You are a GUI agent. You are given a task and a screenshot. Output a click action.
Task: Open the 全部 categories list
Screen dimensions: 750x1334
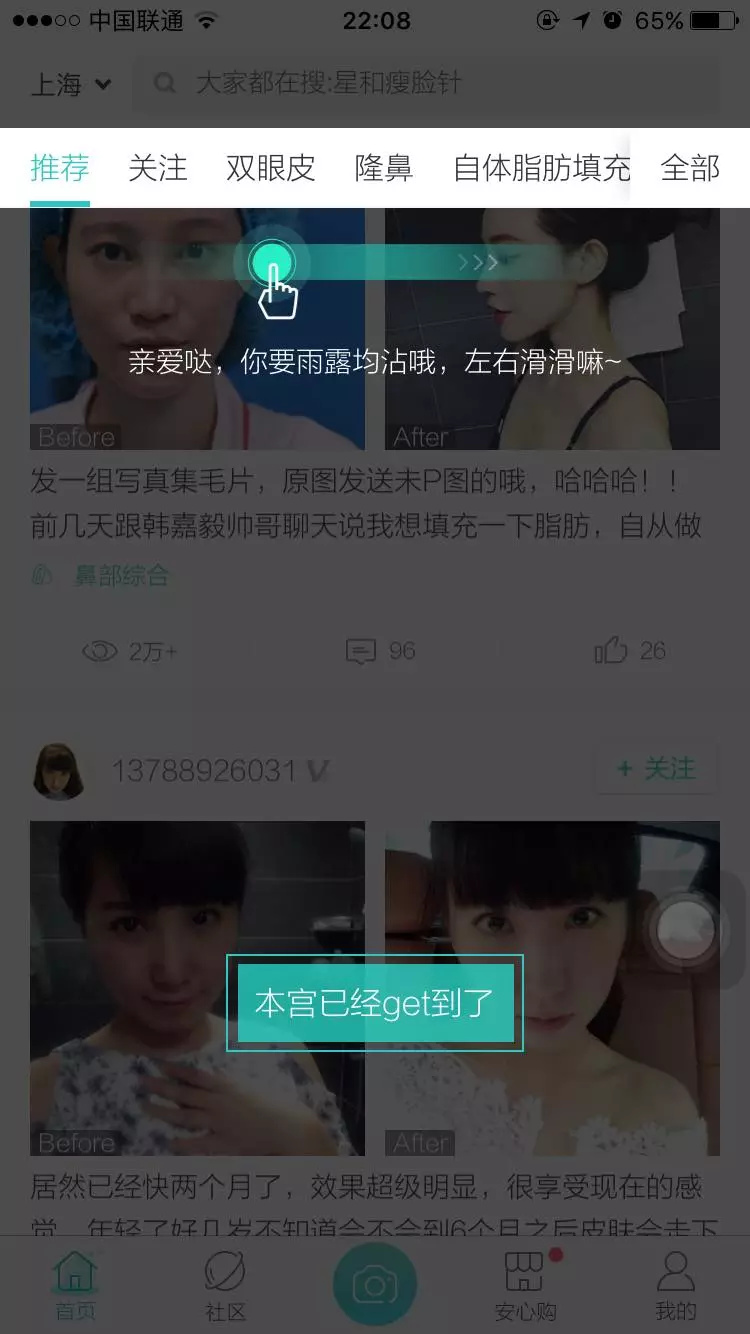coord(690,168)
